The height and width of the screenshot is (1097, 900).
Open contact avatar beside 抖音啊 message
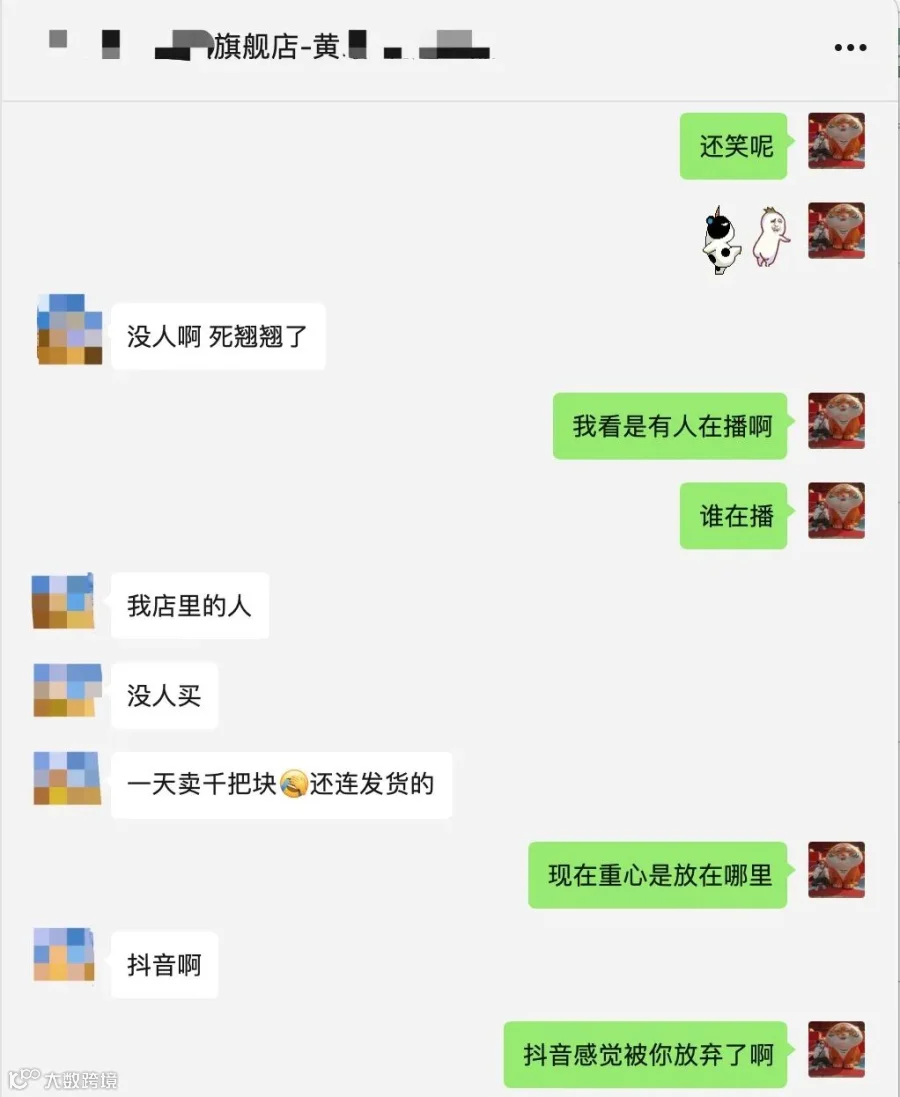click(x=64, y=954)
